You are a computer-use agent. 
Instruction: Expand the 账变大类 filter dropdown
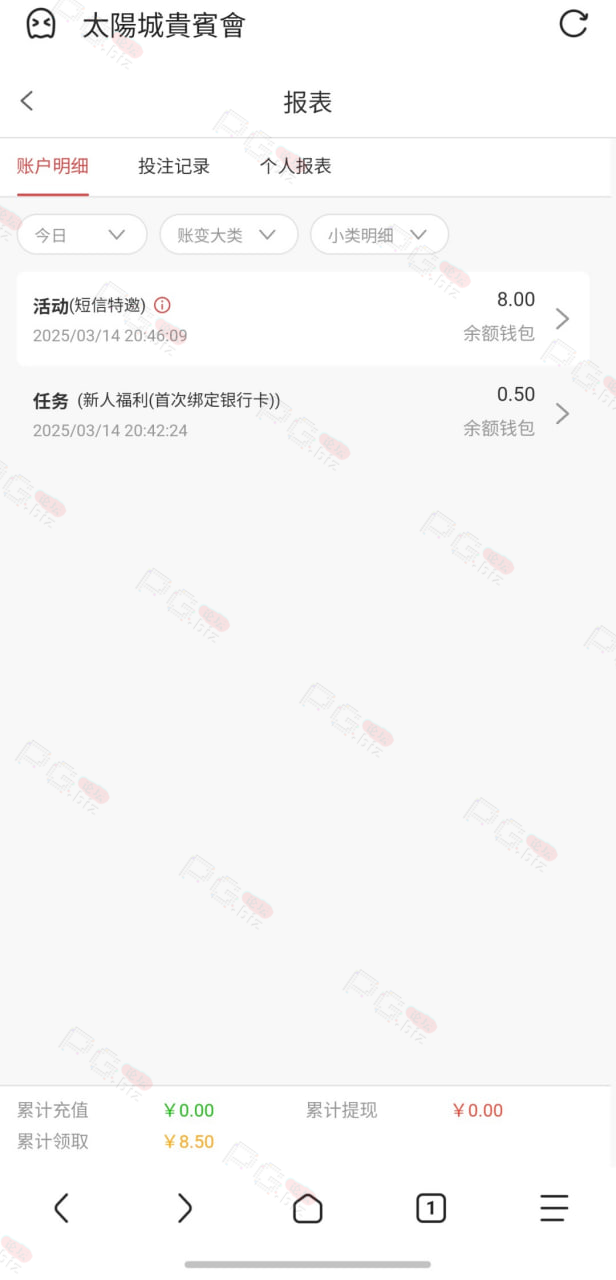[229, 235]
